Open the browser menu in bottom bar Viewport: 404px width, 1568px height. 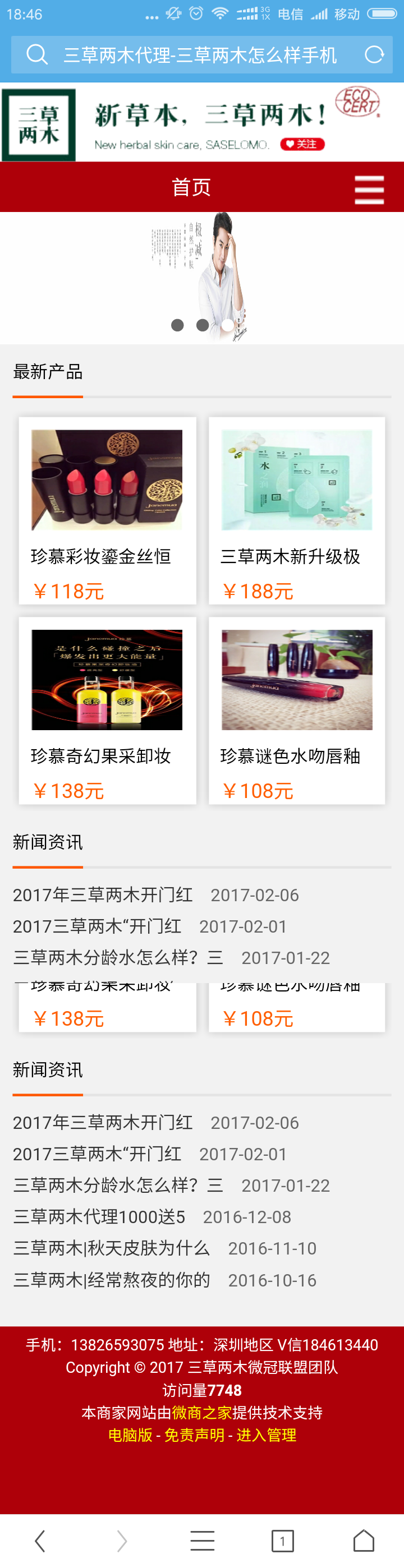203,1541
